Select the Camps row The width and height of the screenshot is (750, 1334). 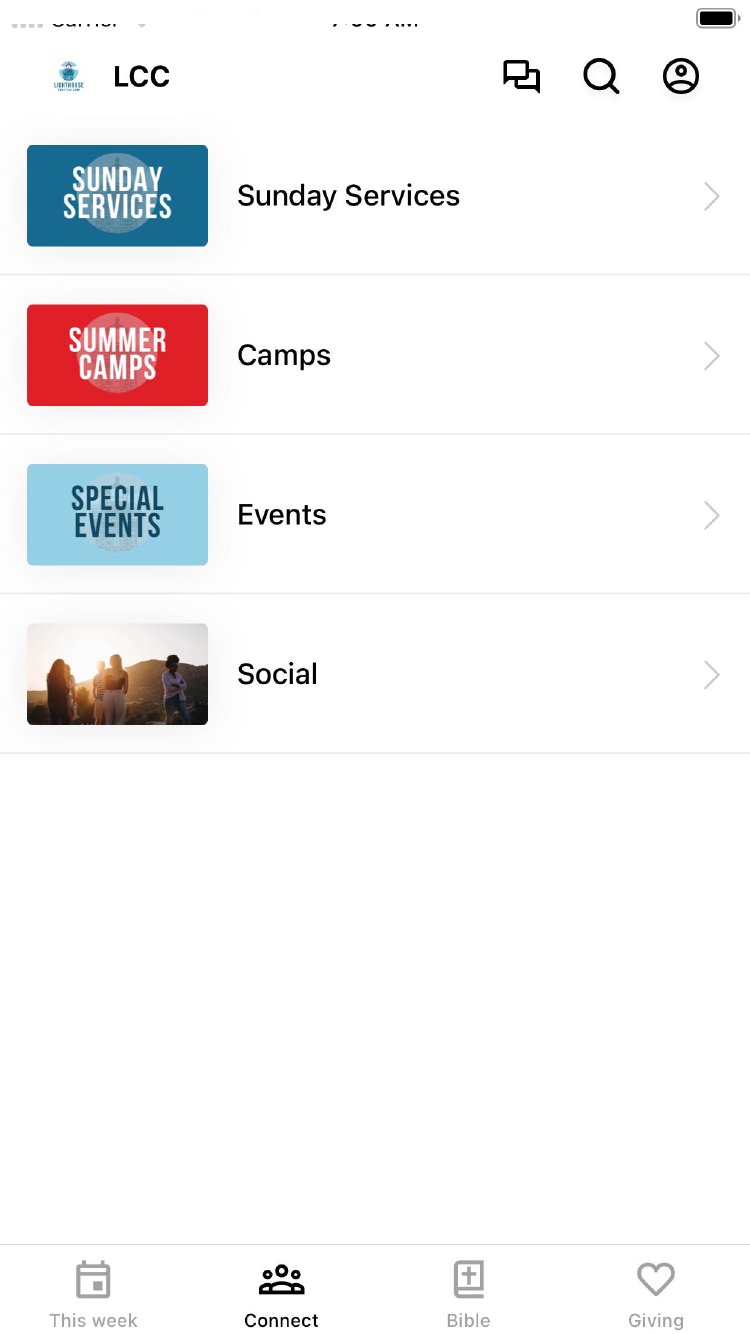375,355
